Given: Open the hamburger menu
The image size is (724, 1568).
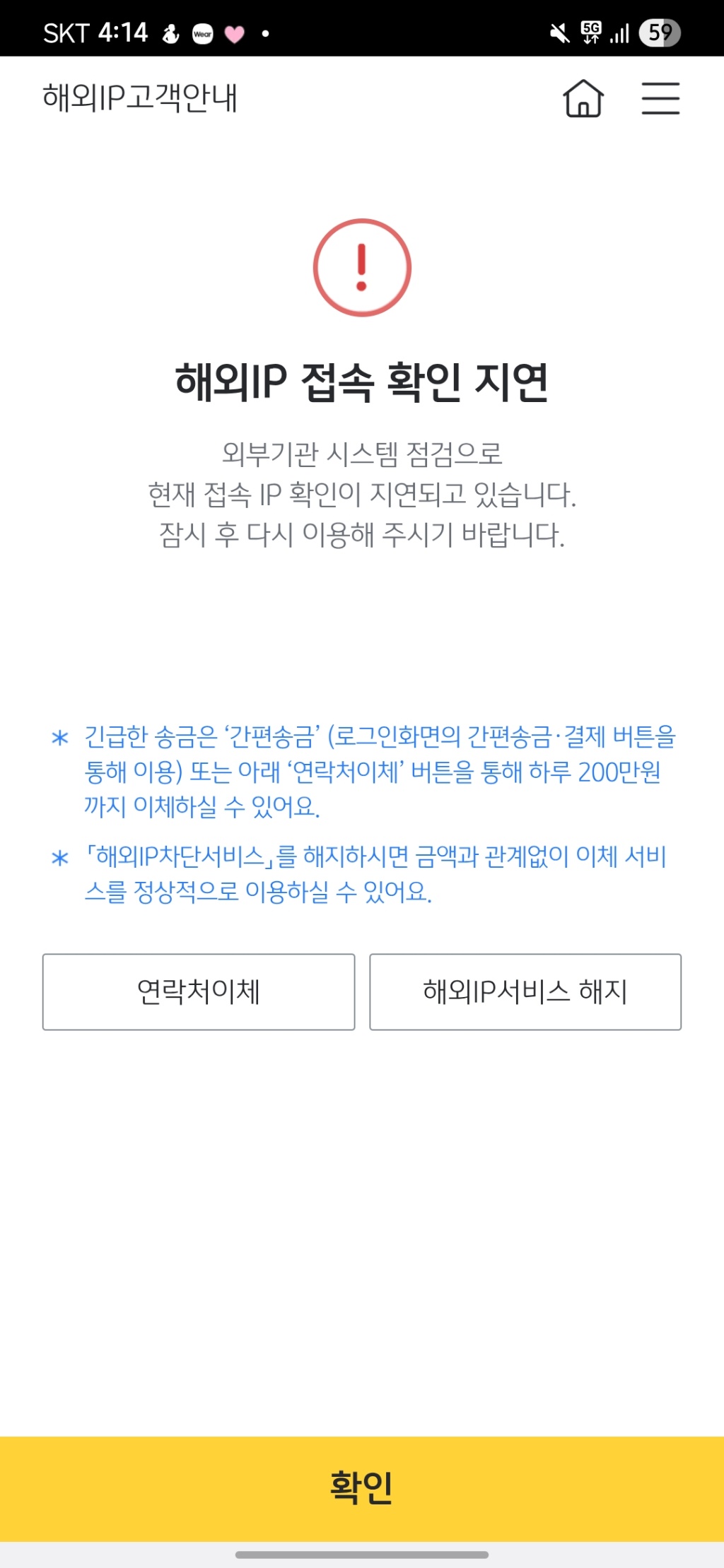Looking at the screenshot, I should [660, 98].
